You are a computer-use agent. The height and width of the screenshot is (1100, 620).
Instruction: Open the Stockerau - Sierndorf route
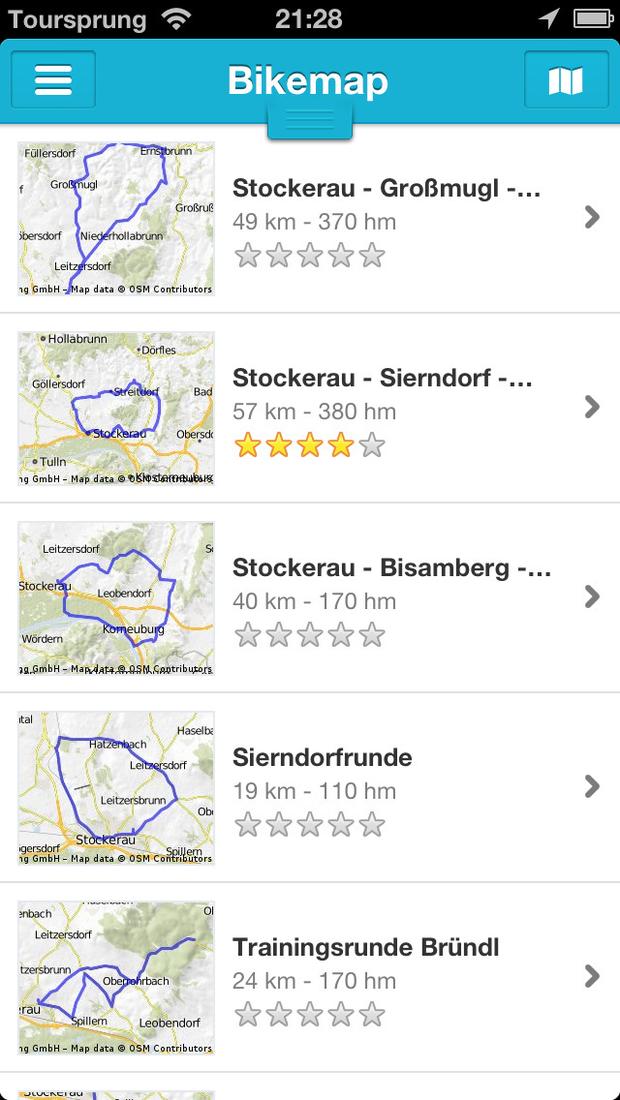[310, 408]
